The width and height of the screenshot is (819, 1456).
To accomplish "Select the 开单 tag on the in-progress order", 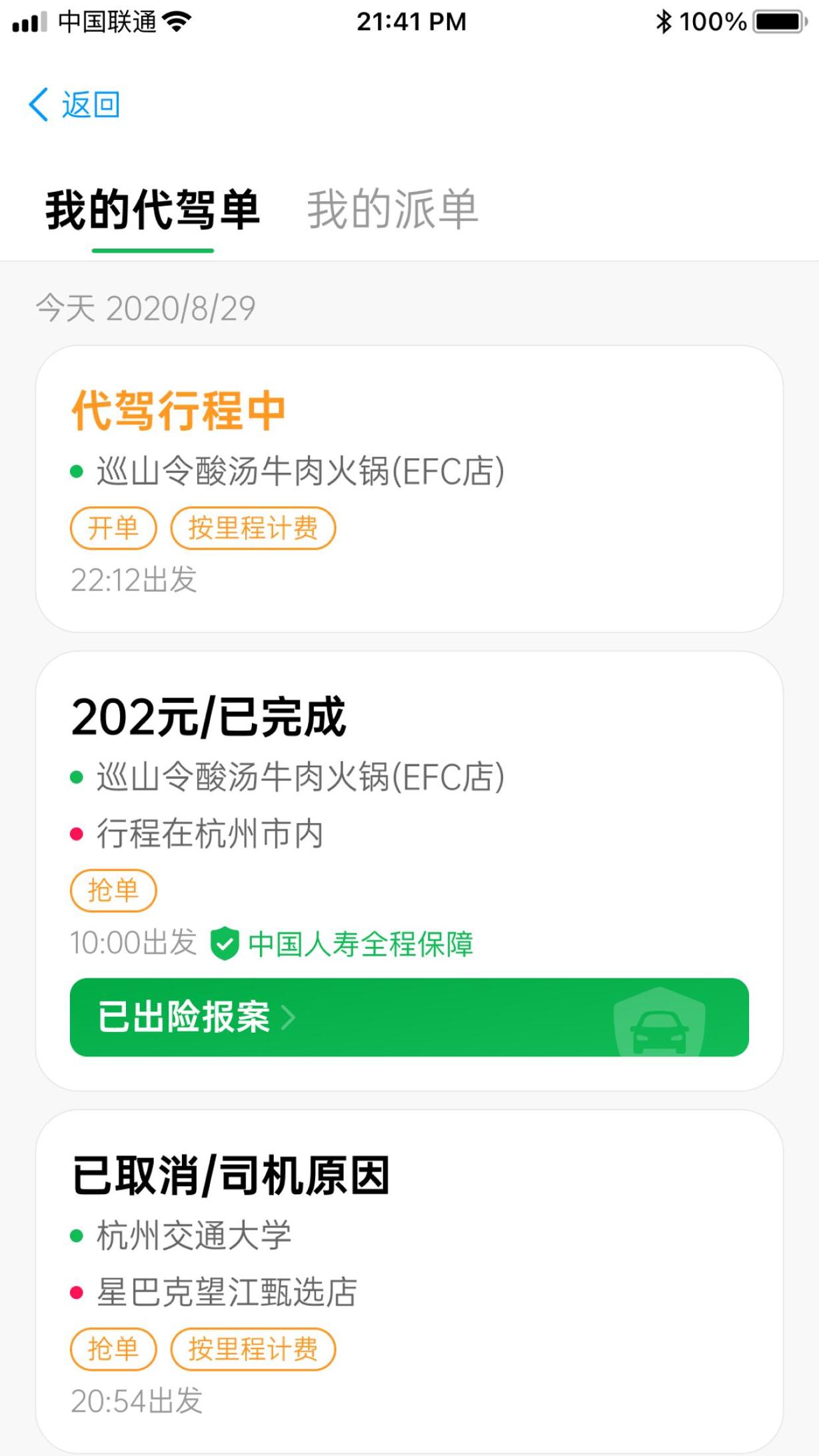I will coord(113,528).
